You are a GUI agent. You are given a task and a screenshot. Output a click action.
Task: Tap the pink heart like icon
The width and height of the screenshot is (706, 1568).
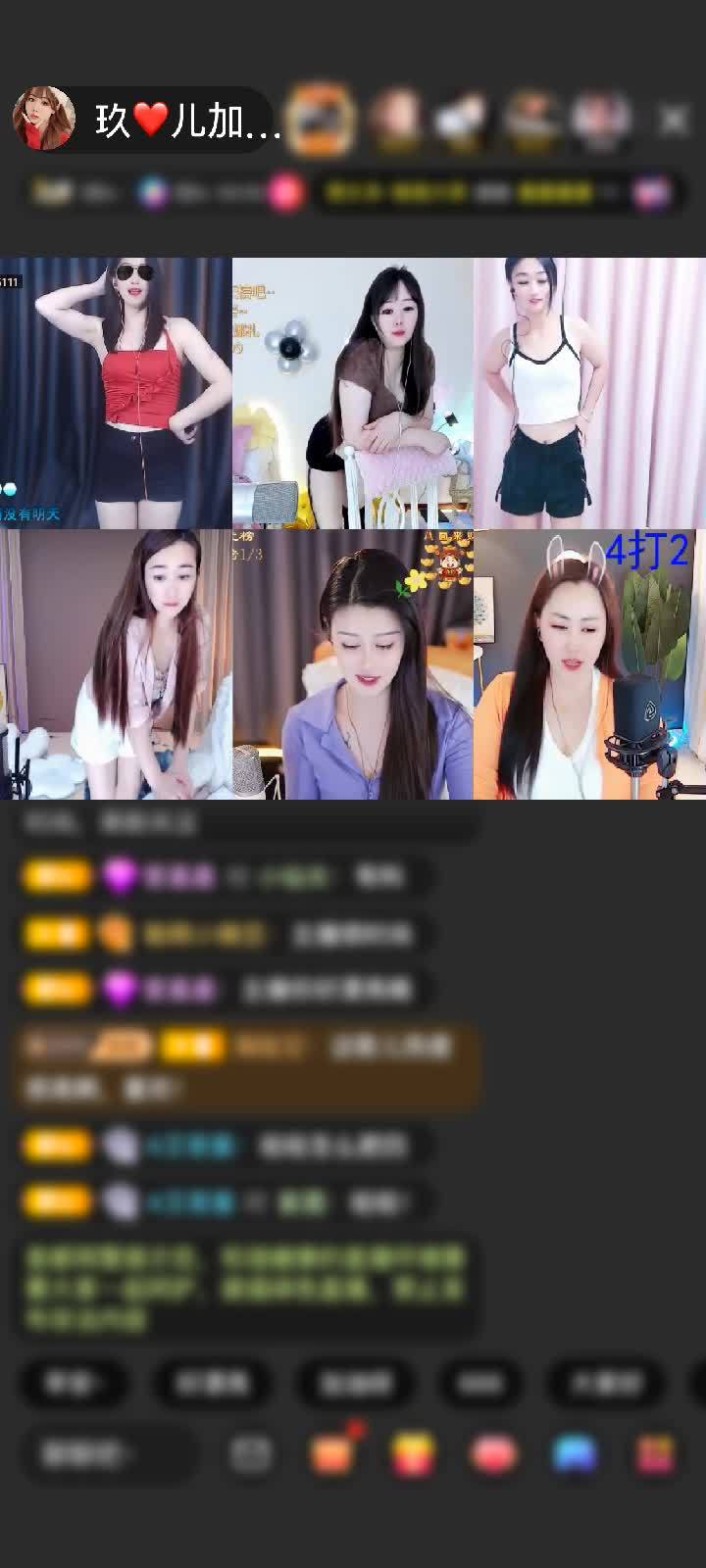[495, 1454]
